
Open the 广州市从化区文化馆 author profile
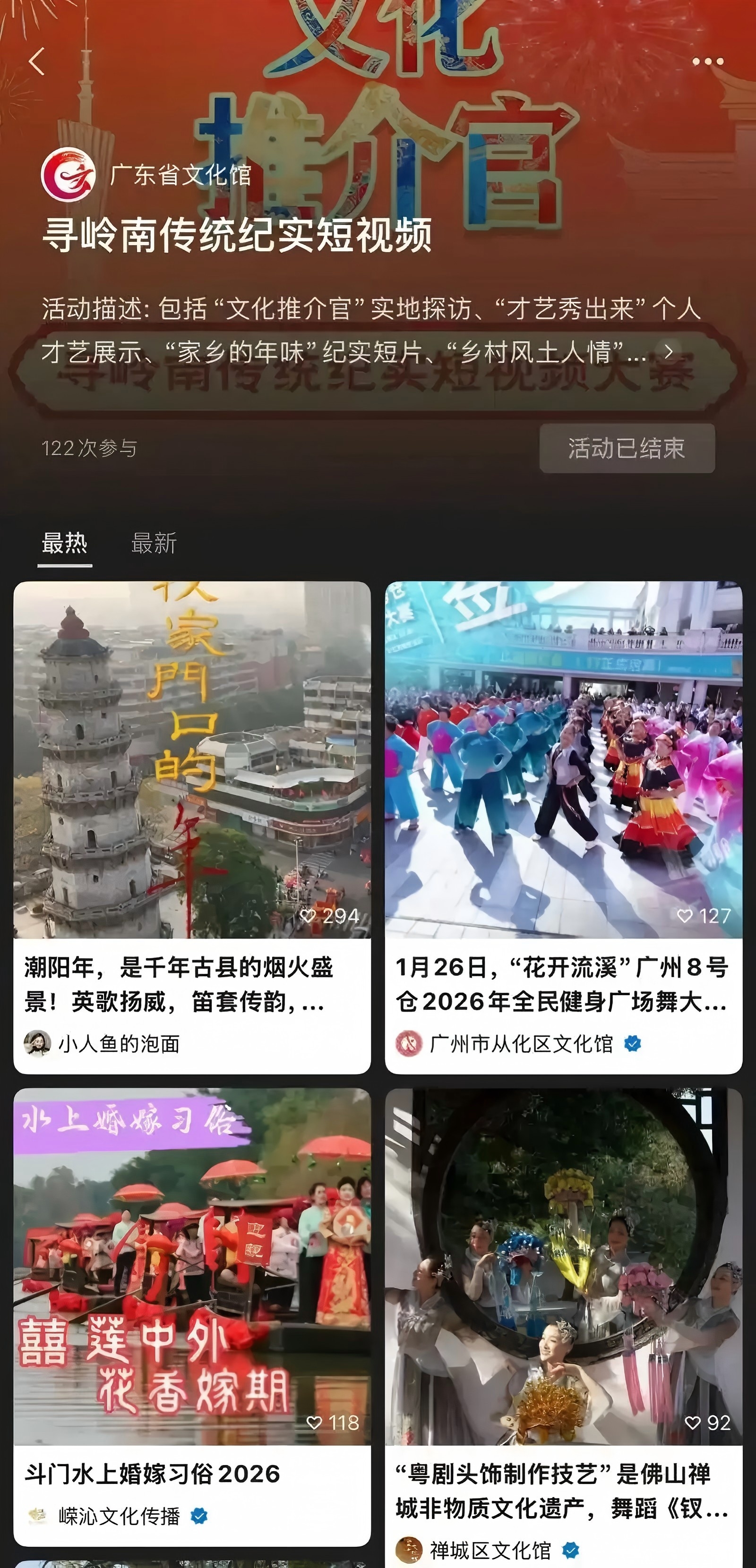pos(521,1043)
